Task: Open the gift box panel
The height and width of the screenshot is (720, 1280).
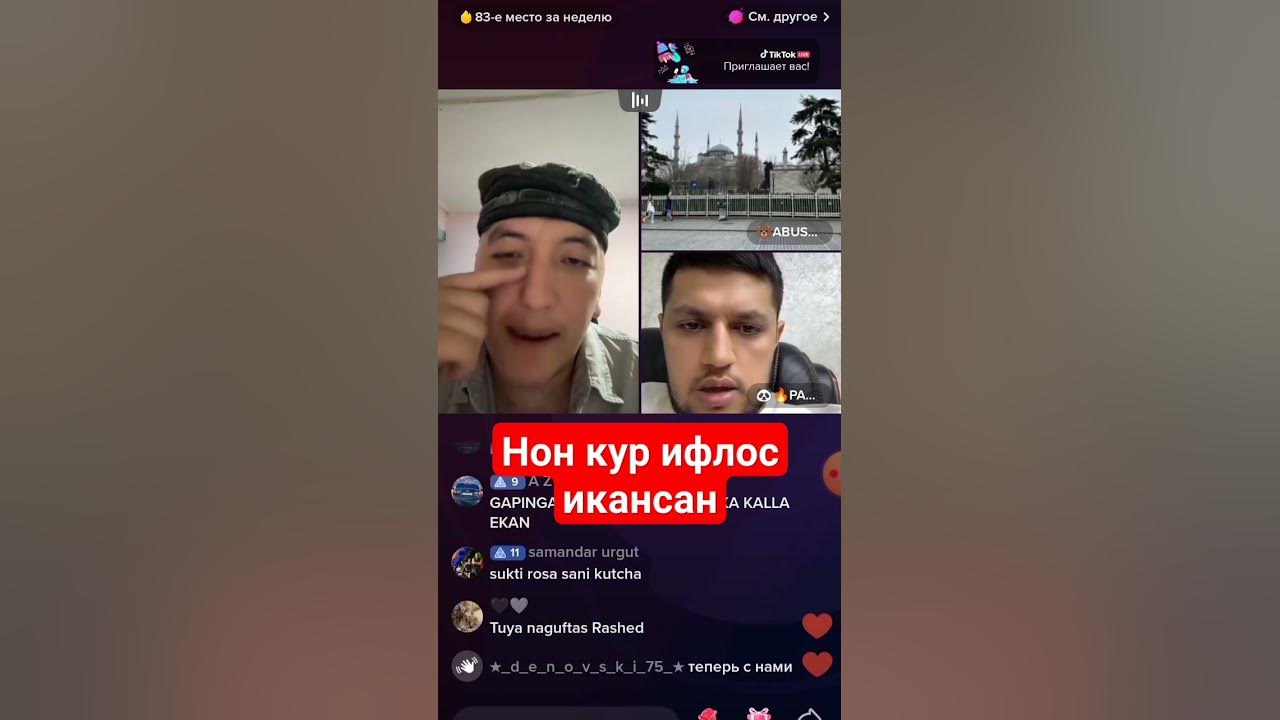Action: (759, 713)
